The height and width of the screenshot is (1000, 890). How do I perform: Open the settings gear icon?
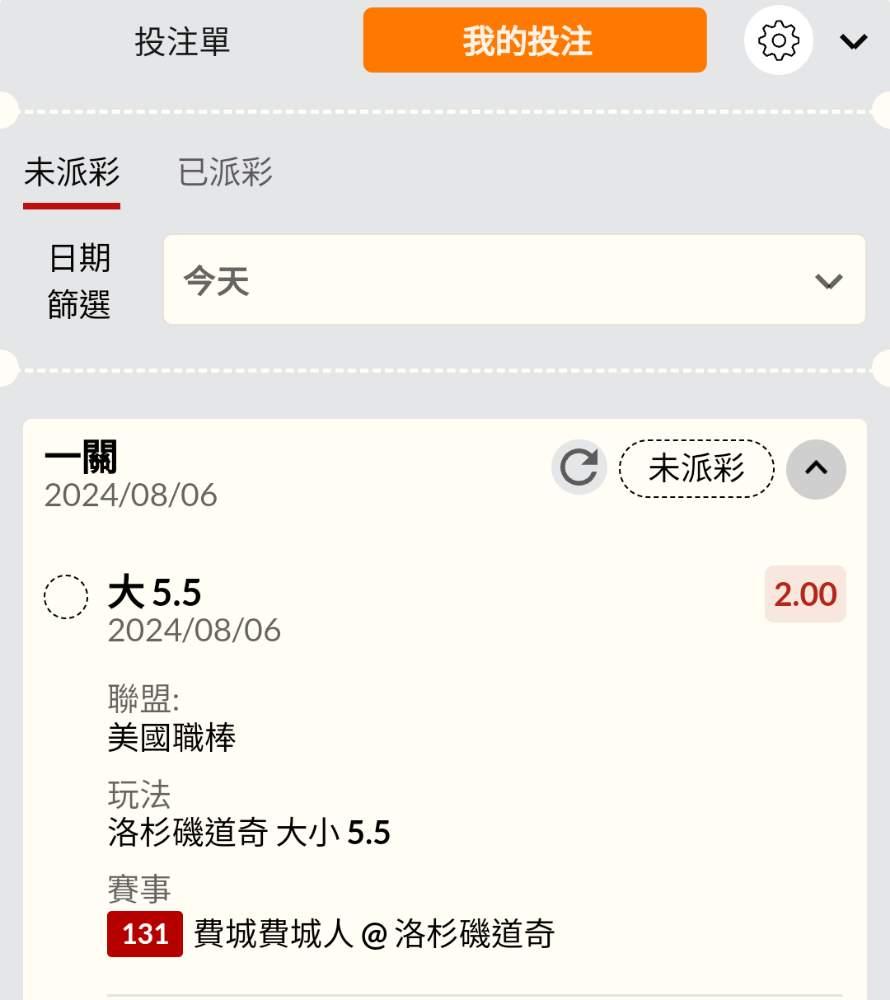(x=778, y=41)
